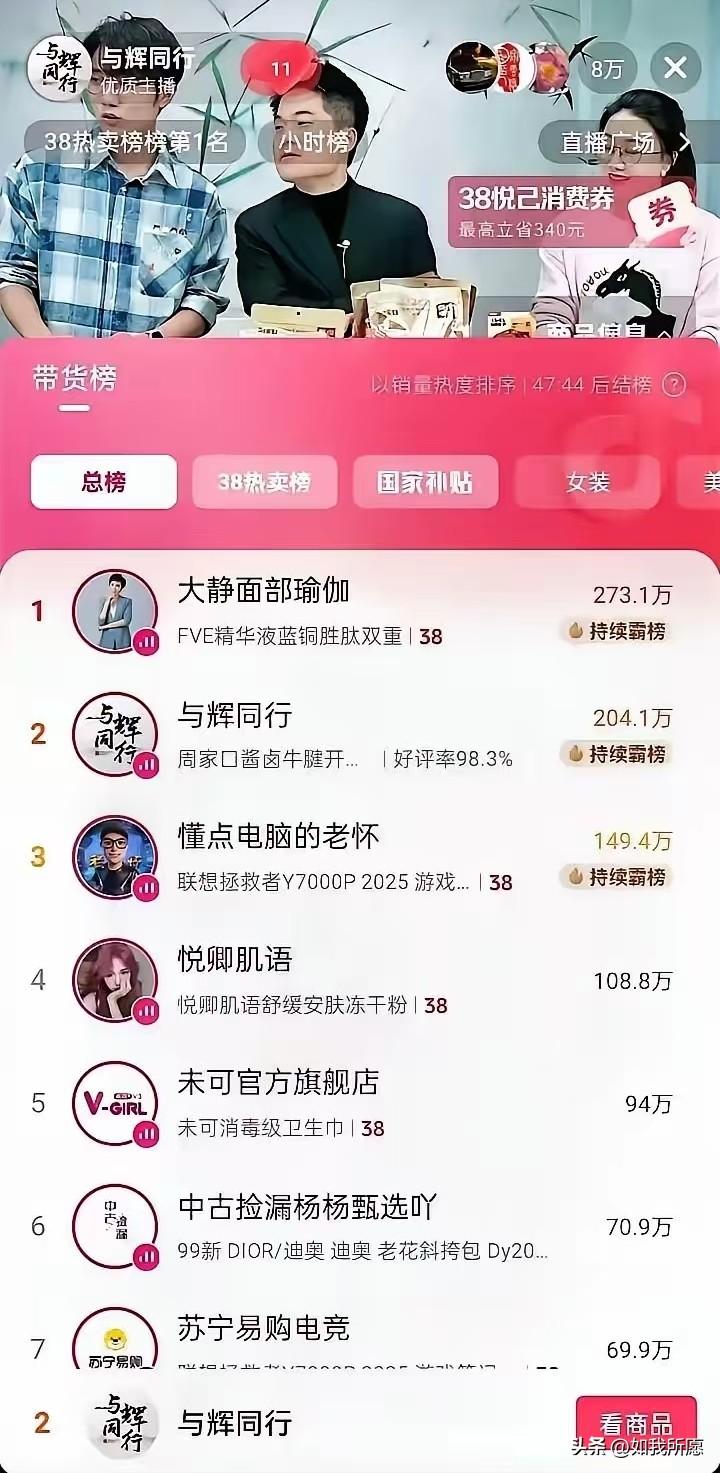
Task: Switch to the 38热卖榜 tab
Action: tap(265, 481)
